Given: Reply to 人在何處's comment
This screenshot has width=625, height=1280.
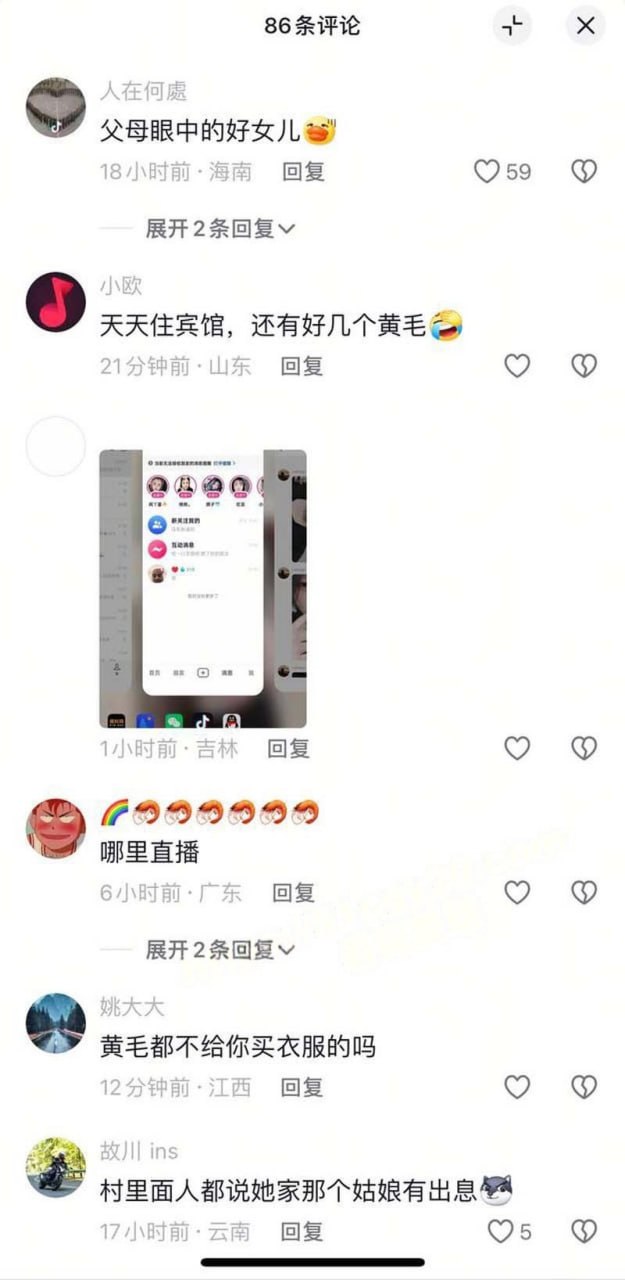Looking at the screenshot, I should (x=303, y=172).
